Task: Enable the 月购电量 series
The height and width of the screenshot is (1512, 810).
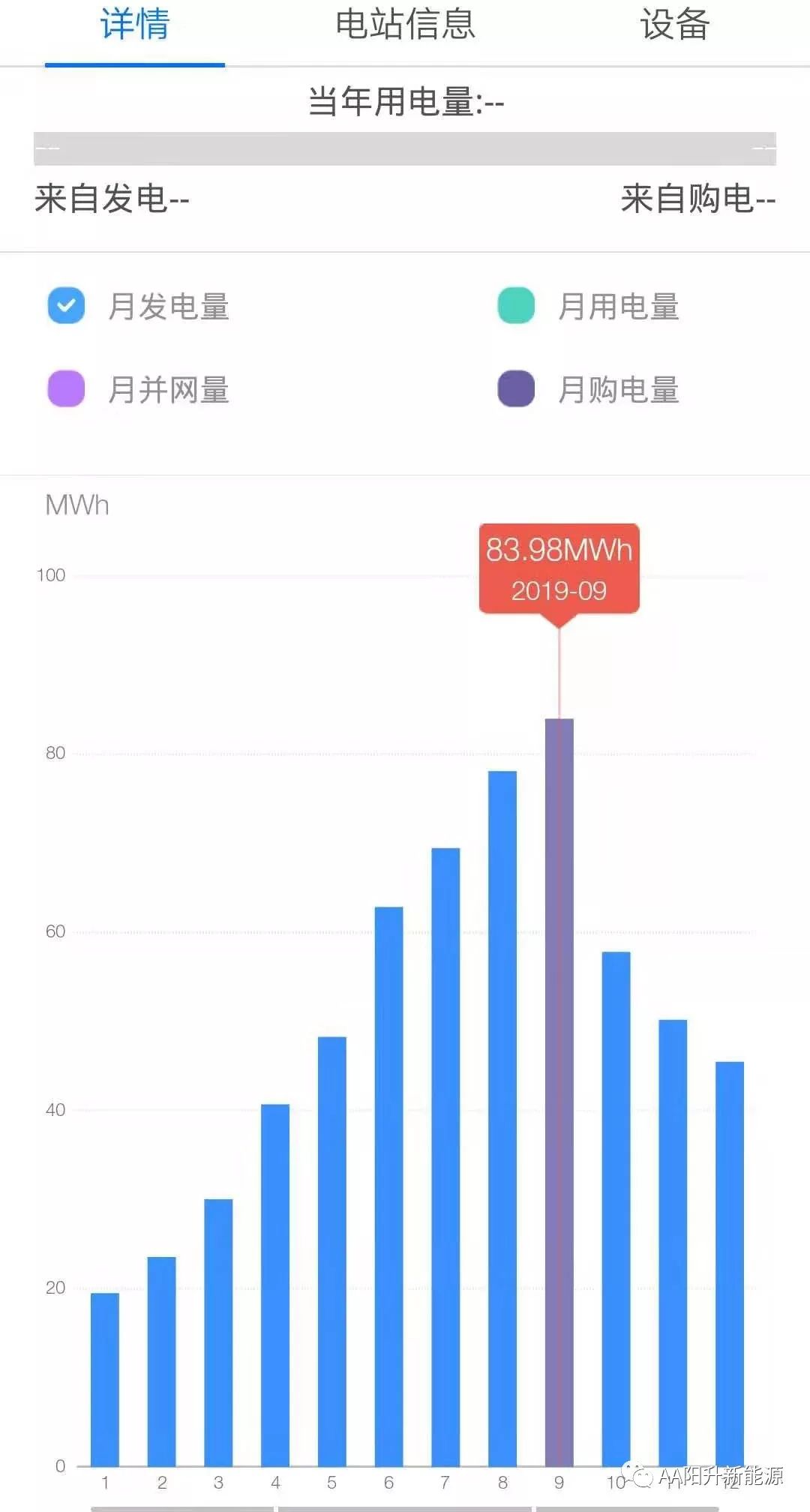Action: click(516, 389)
